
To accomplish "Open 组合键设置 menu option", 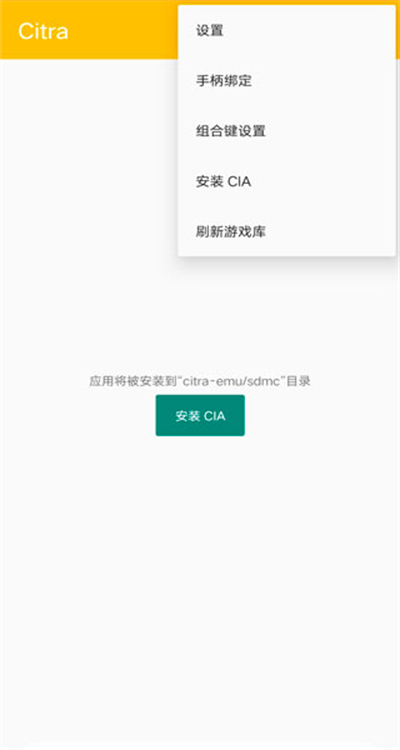I will click(287, 131).
